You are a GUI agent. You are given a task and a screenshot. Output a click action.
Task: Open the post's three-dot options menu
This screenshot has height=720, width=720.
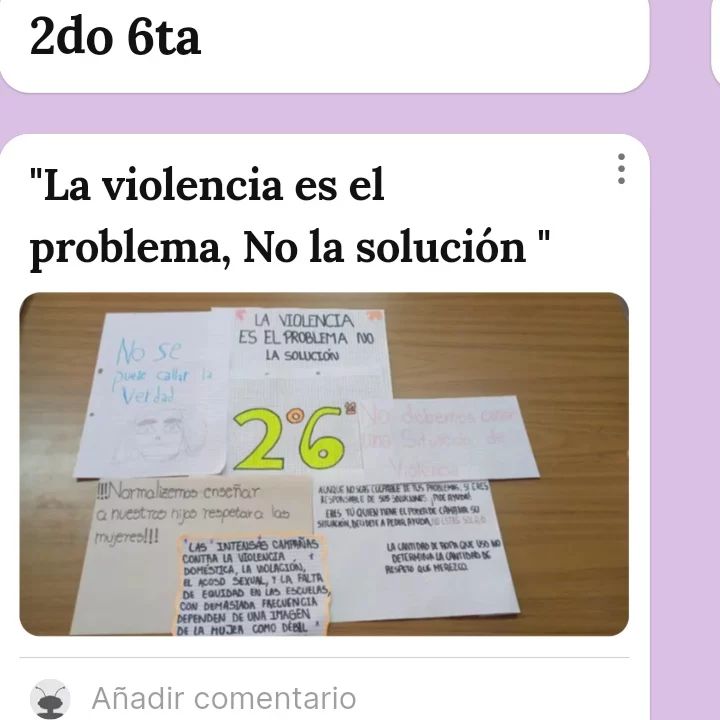[621, 169]
